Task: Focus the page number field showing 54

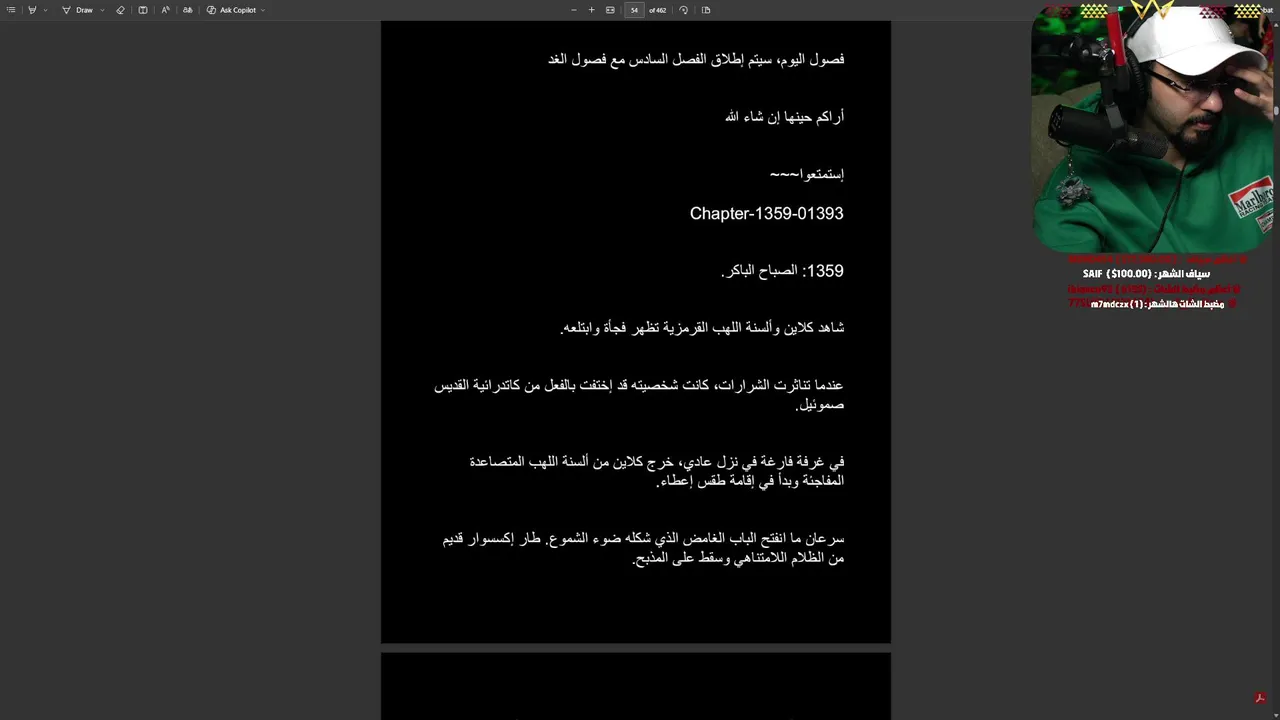Action: pyautogui.click(x=634, y=10)
